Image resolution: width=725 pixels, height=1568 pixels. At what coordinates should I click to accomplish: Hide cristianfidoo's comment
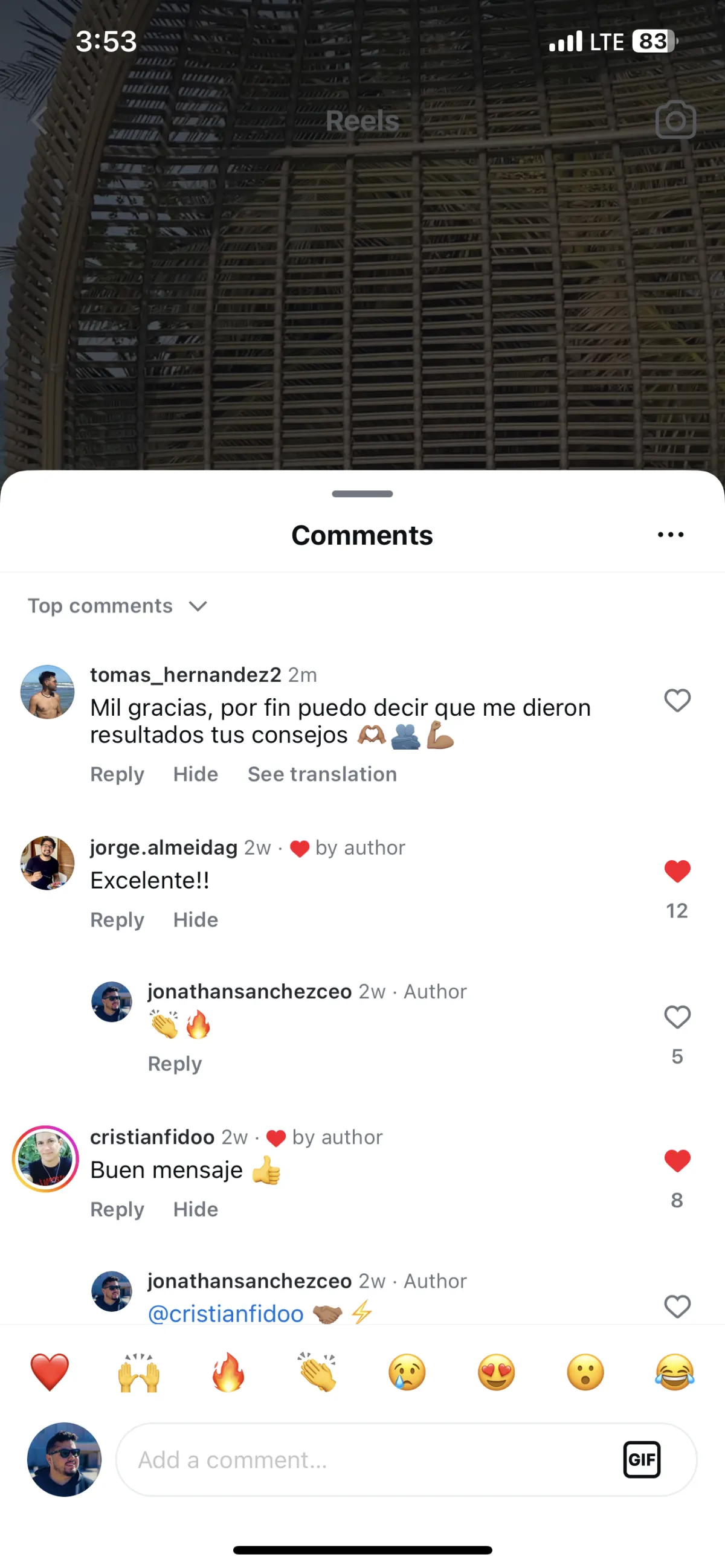[195, 1209]
